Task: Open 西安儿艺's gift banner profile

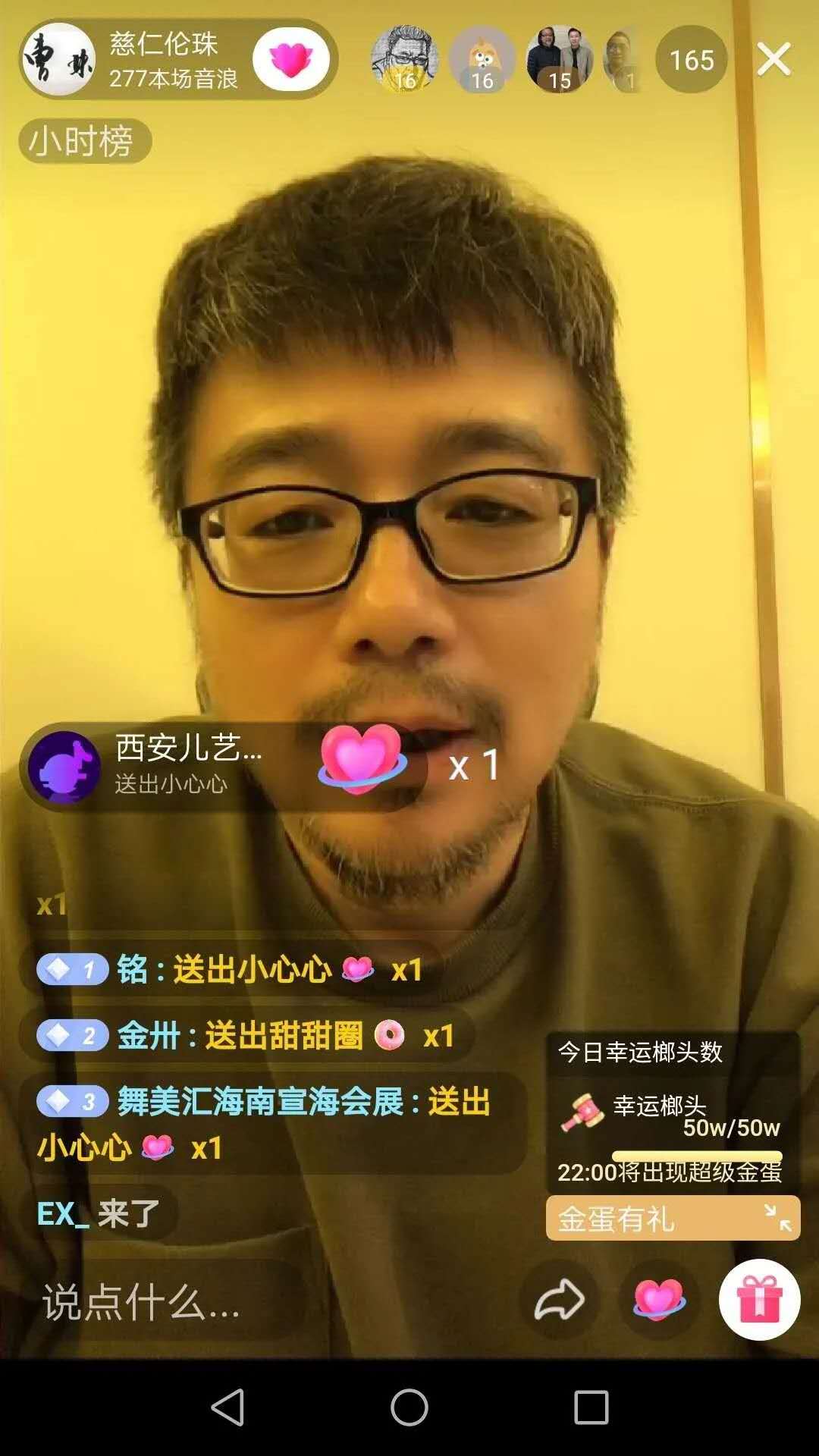Action: point(64,767)
